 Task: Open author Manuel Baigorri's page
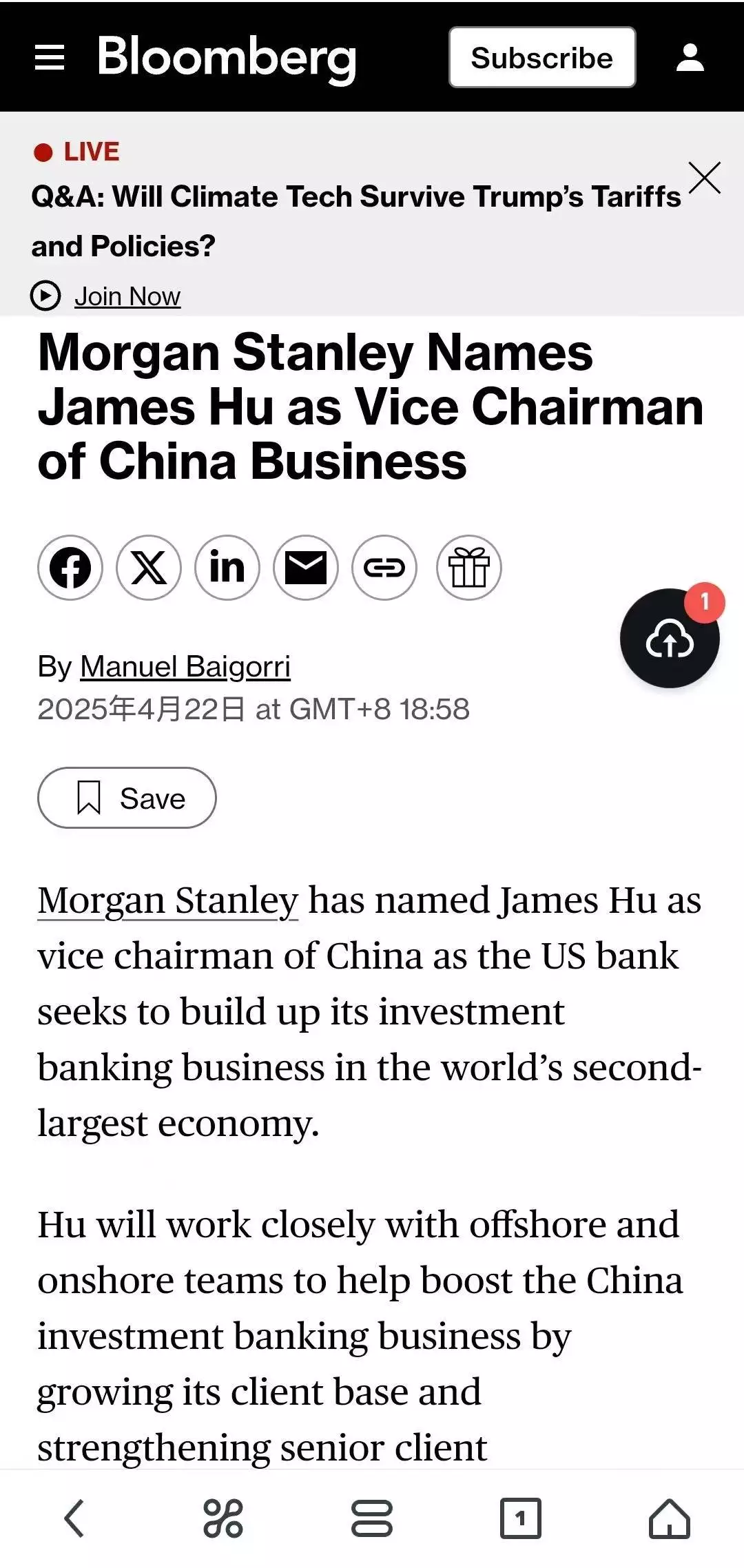[185, 667]
